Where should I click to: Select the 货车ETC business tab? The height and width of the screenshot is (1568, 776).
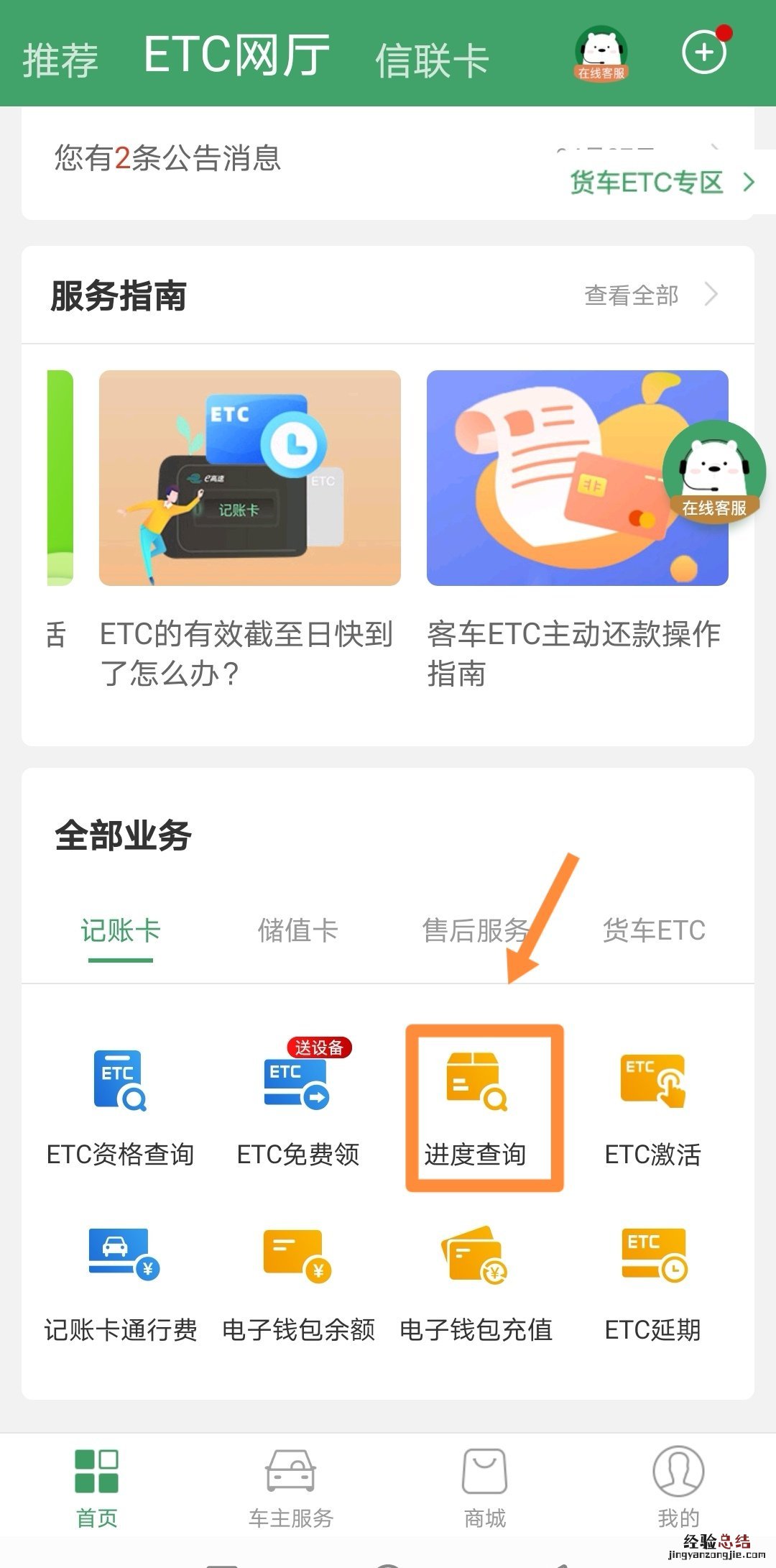click(653, 930)
